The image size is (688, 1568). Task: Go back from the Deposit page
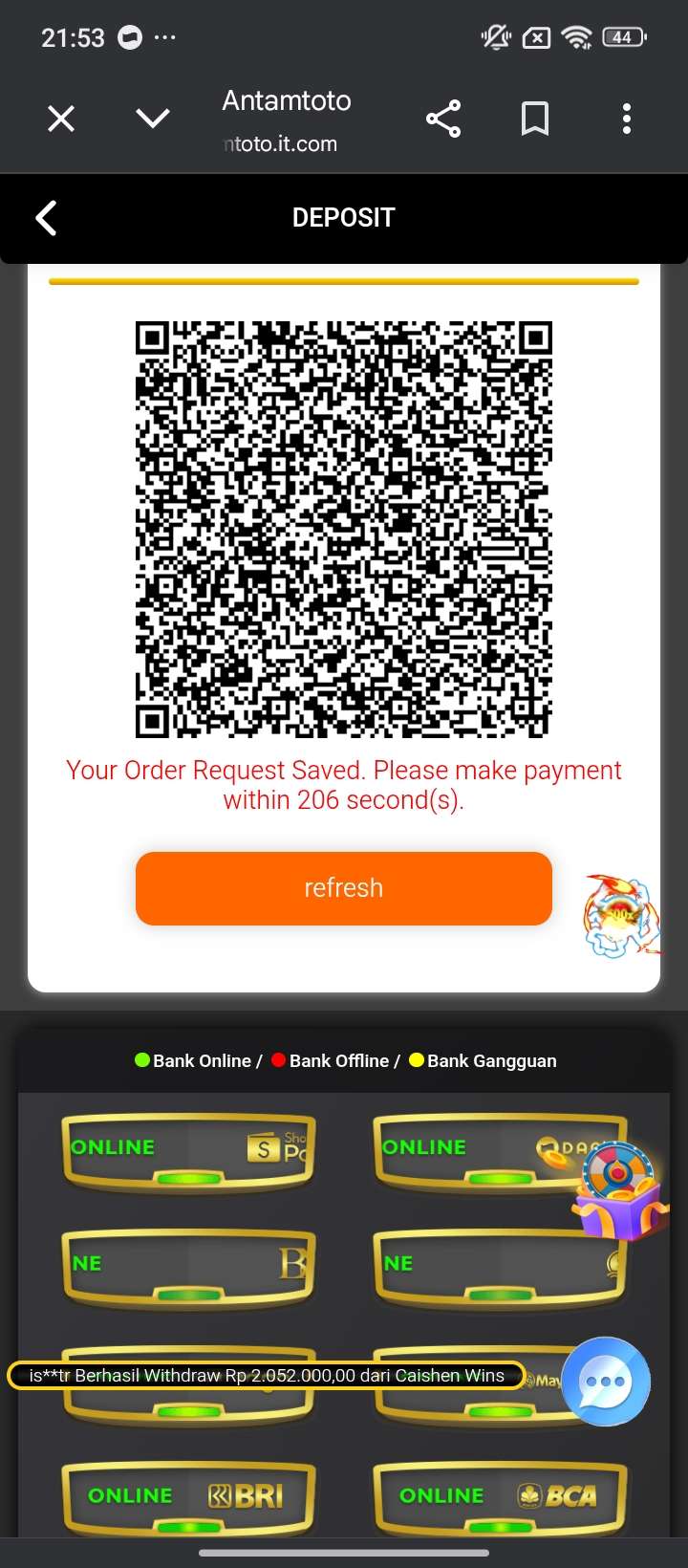coord(46,218)
